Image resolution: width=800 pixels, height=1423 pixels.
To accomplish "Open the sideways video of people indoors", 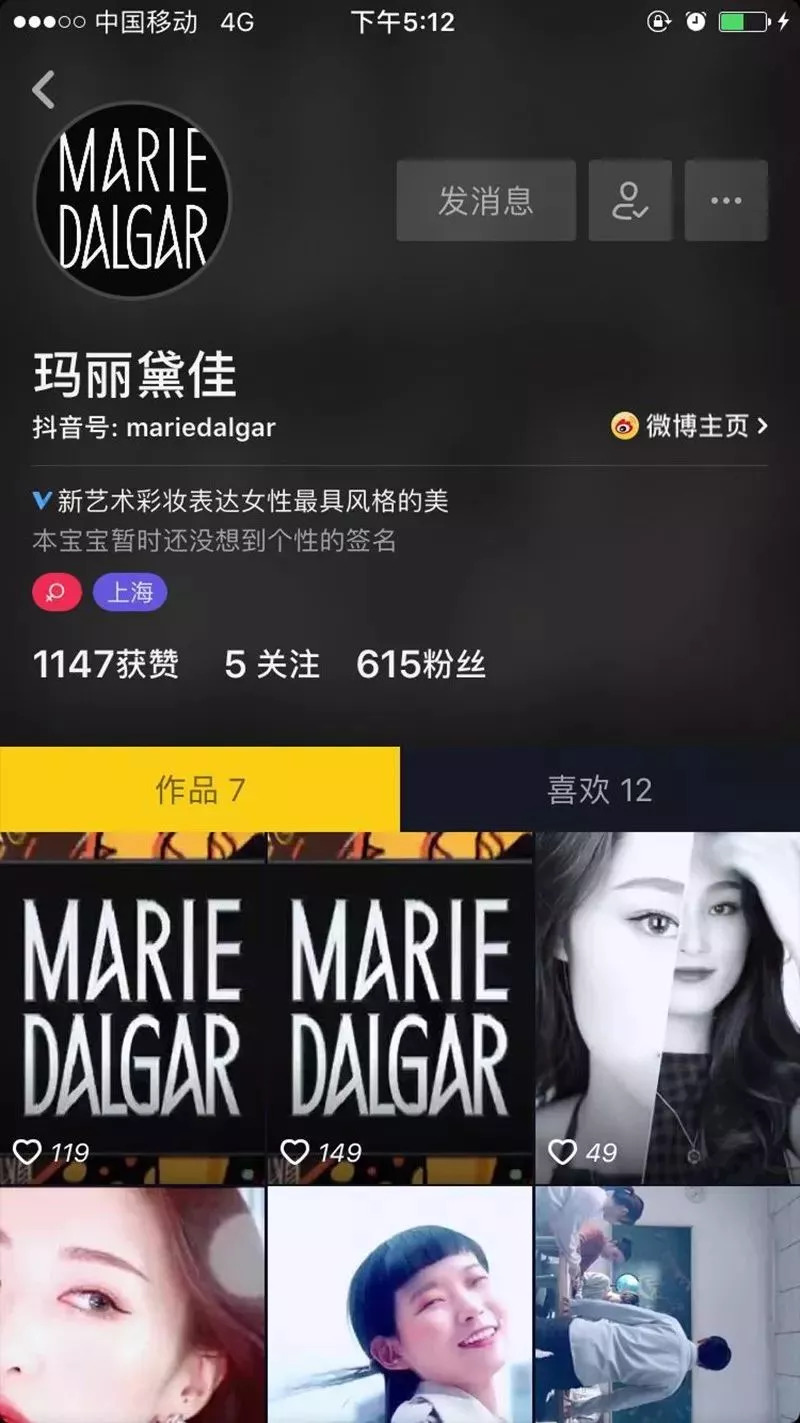I will [x=667, y=1305].
